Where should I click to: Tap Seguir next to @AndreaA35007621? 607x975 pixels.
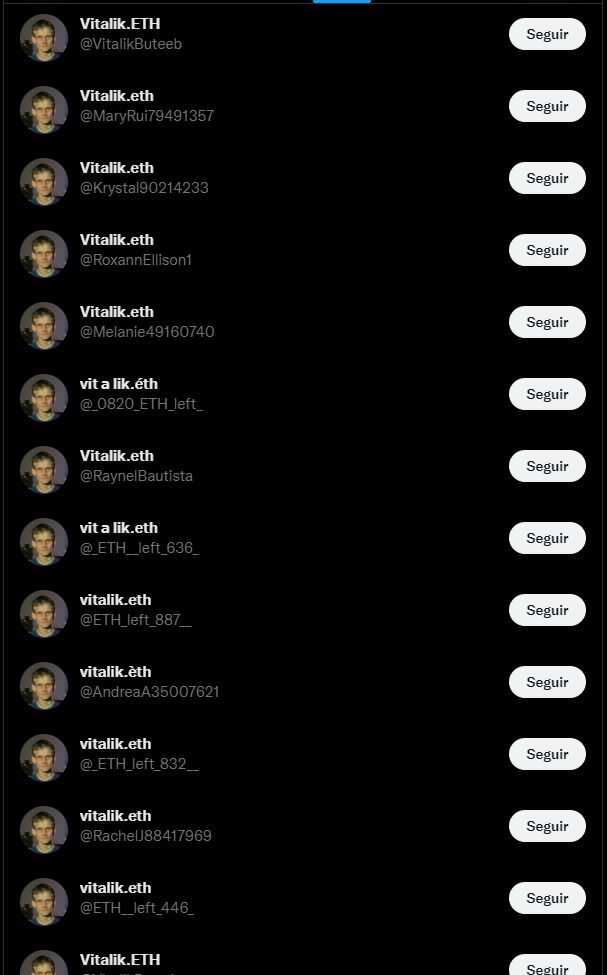(x=547, y=682)
